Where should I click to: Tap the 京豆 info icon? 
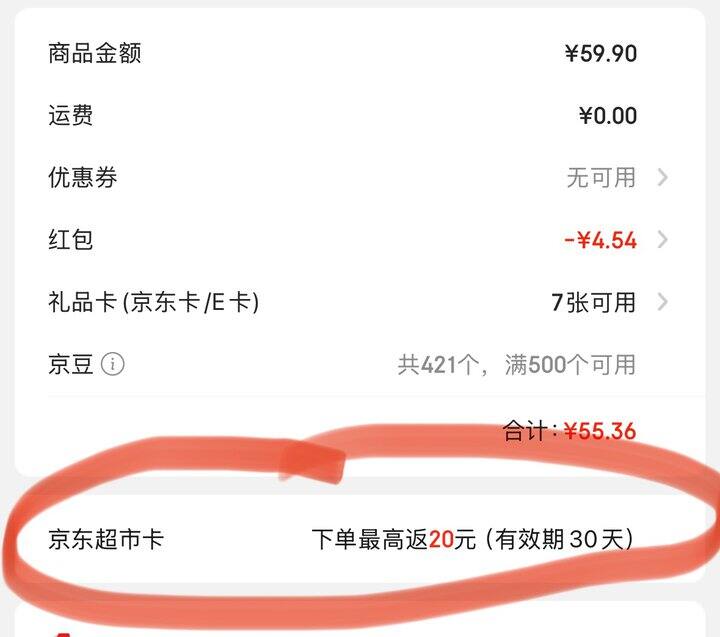click(x=113, y=364)
